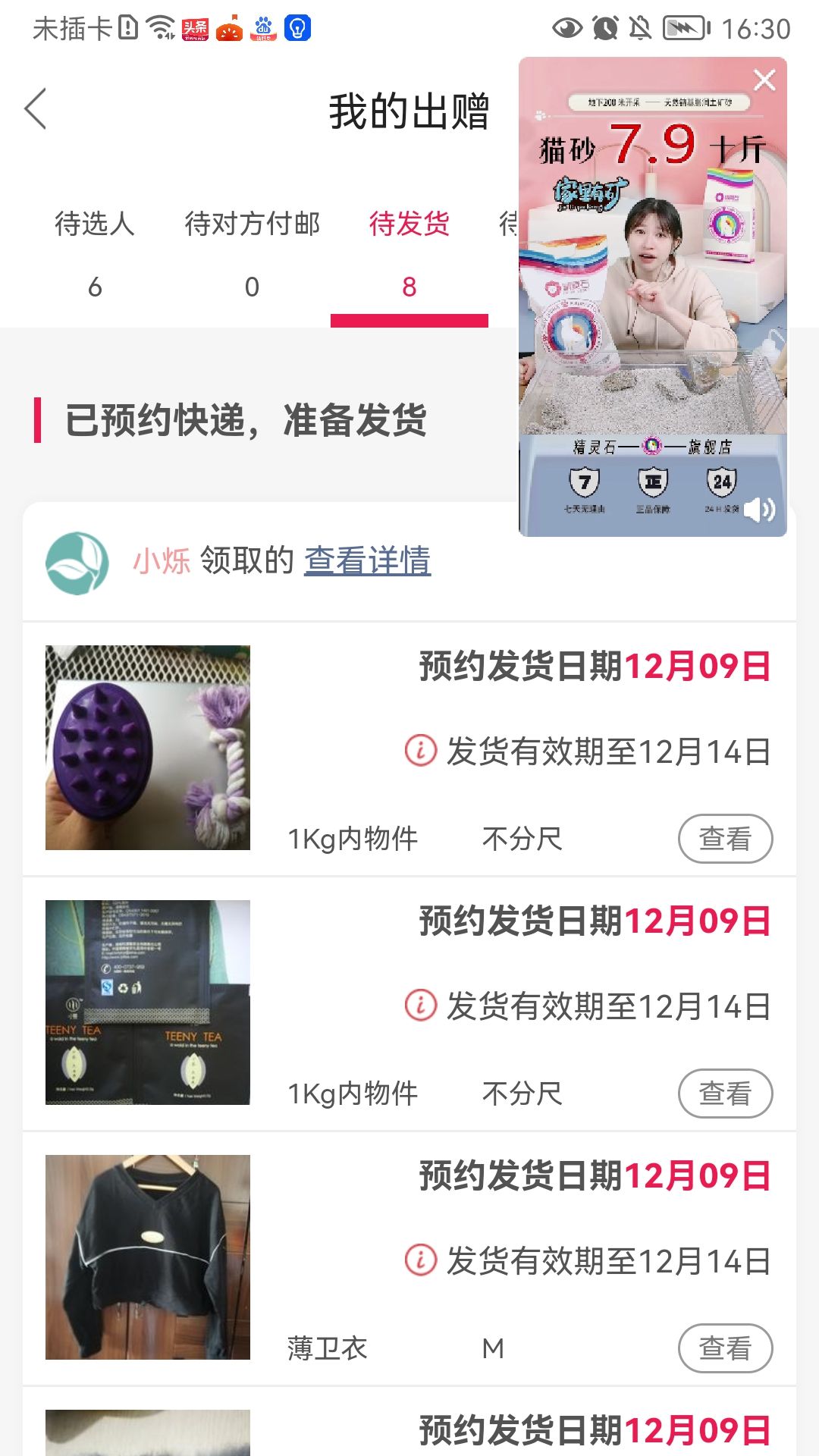Close the floating cat litter video ad
The width and height of the screenshot is (819, 1456).
click(x=764, y=80)
